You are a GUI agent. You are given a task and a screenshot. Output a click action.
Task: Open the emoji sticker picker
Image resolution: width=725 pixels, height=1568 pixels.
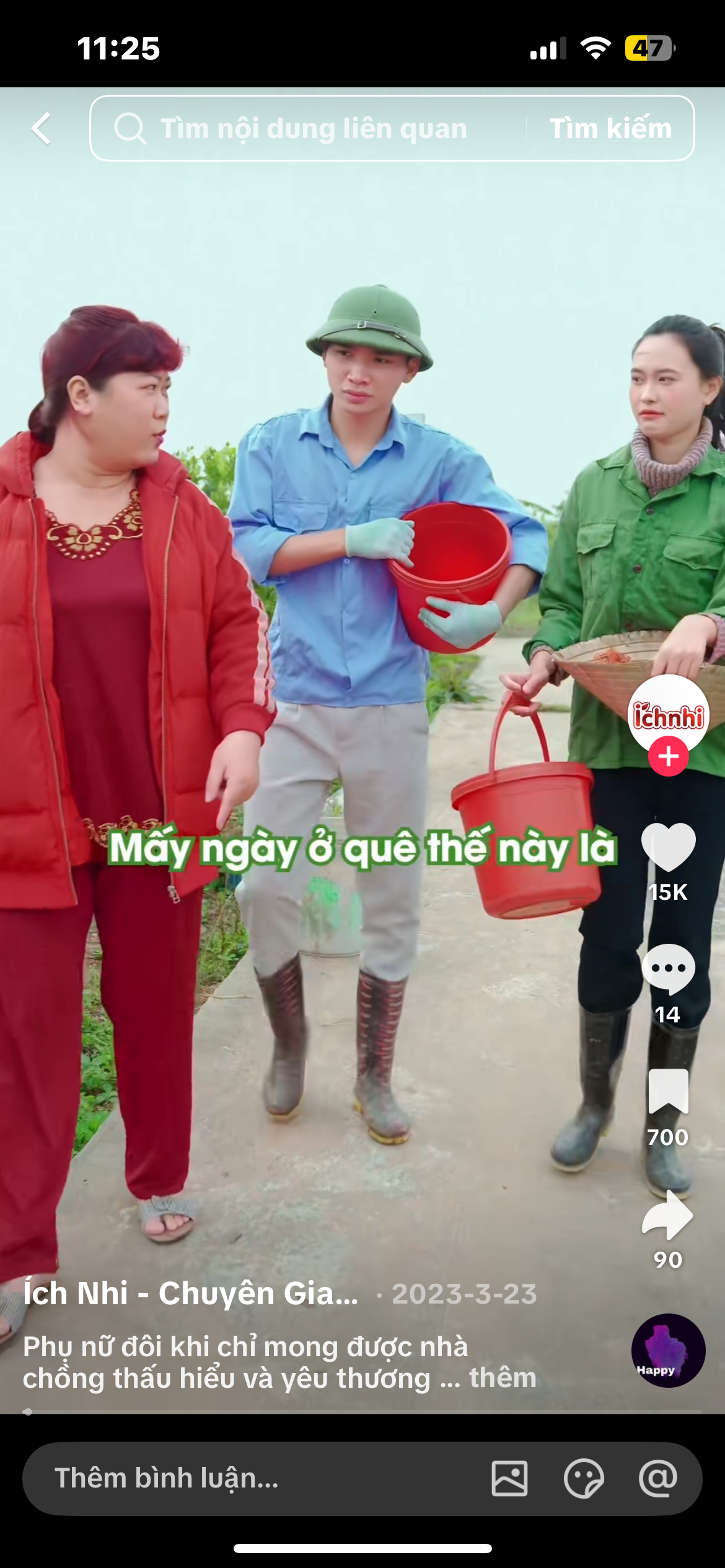584,1478
